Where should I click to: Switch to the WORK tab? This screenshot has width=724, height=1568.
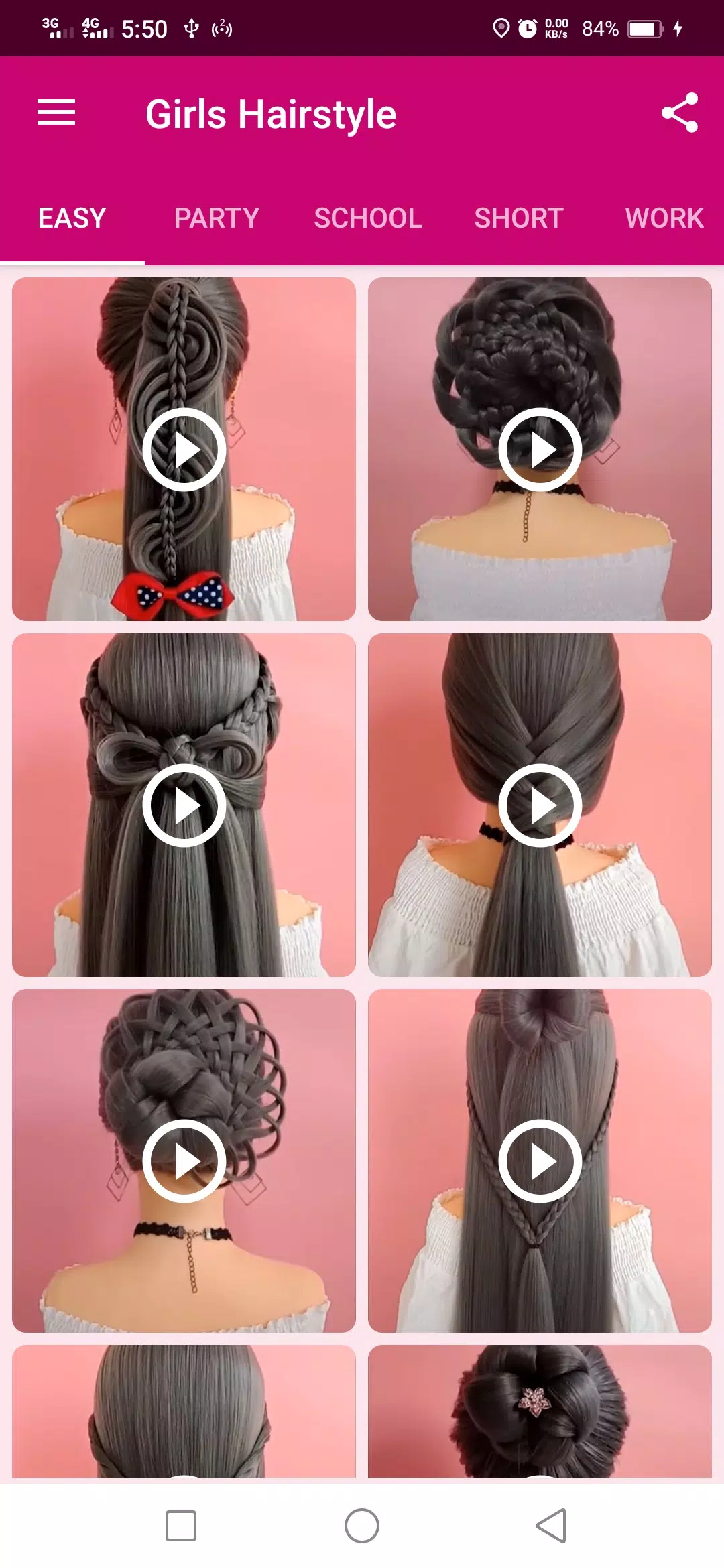point(663,218)
